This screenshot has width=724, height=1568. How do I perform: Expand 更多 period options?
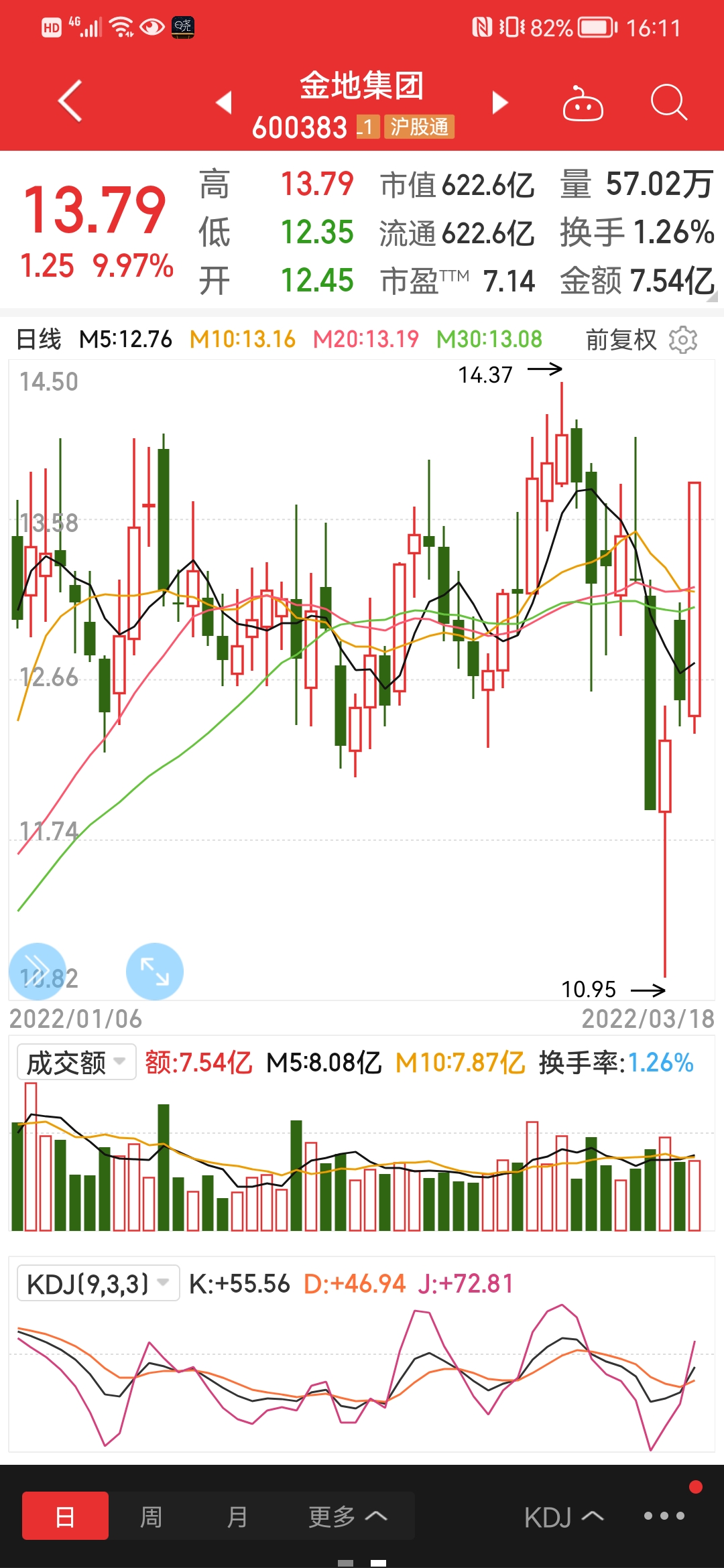(348, 1516)
